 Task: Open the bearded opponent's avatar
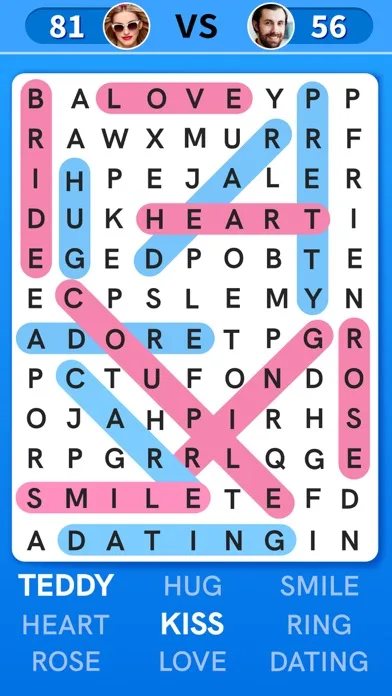(271, 26)
